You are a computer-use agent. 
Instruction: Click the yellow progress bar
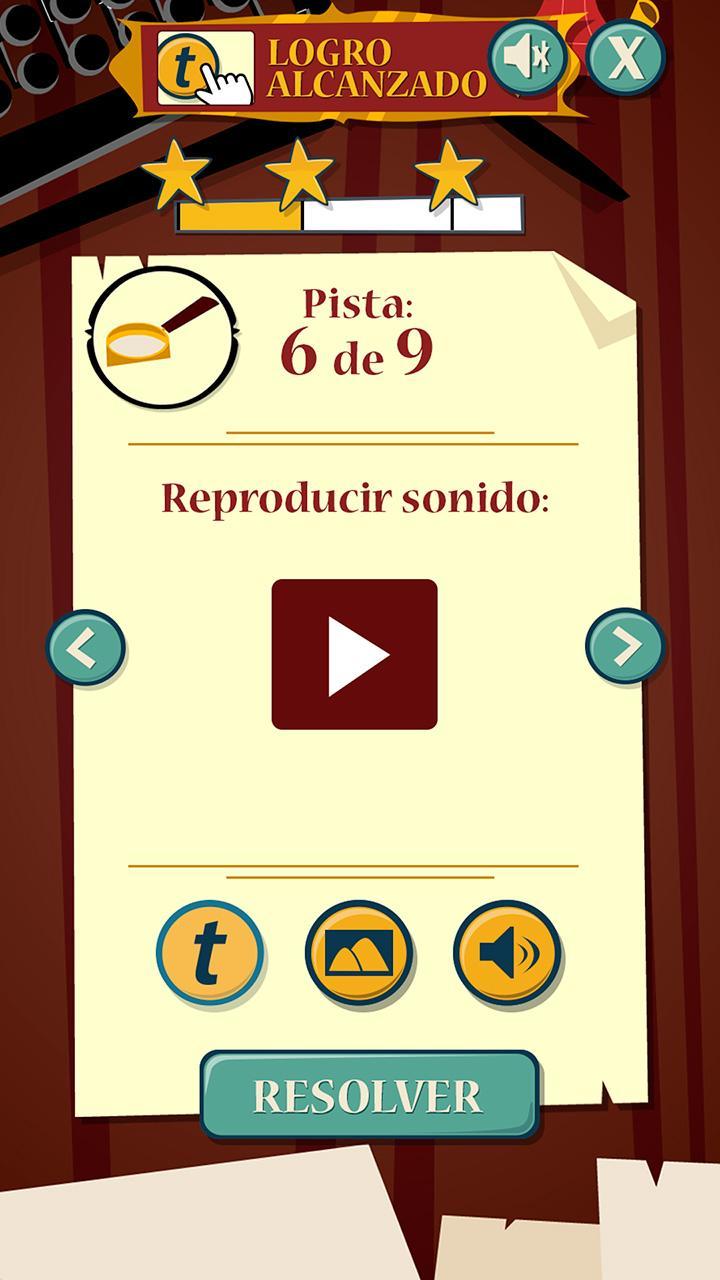[x=240, y=213]
